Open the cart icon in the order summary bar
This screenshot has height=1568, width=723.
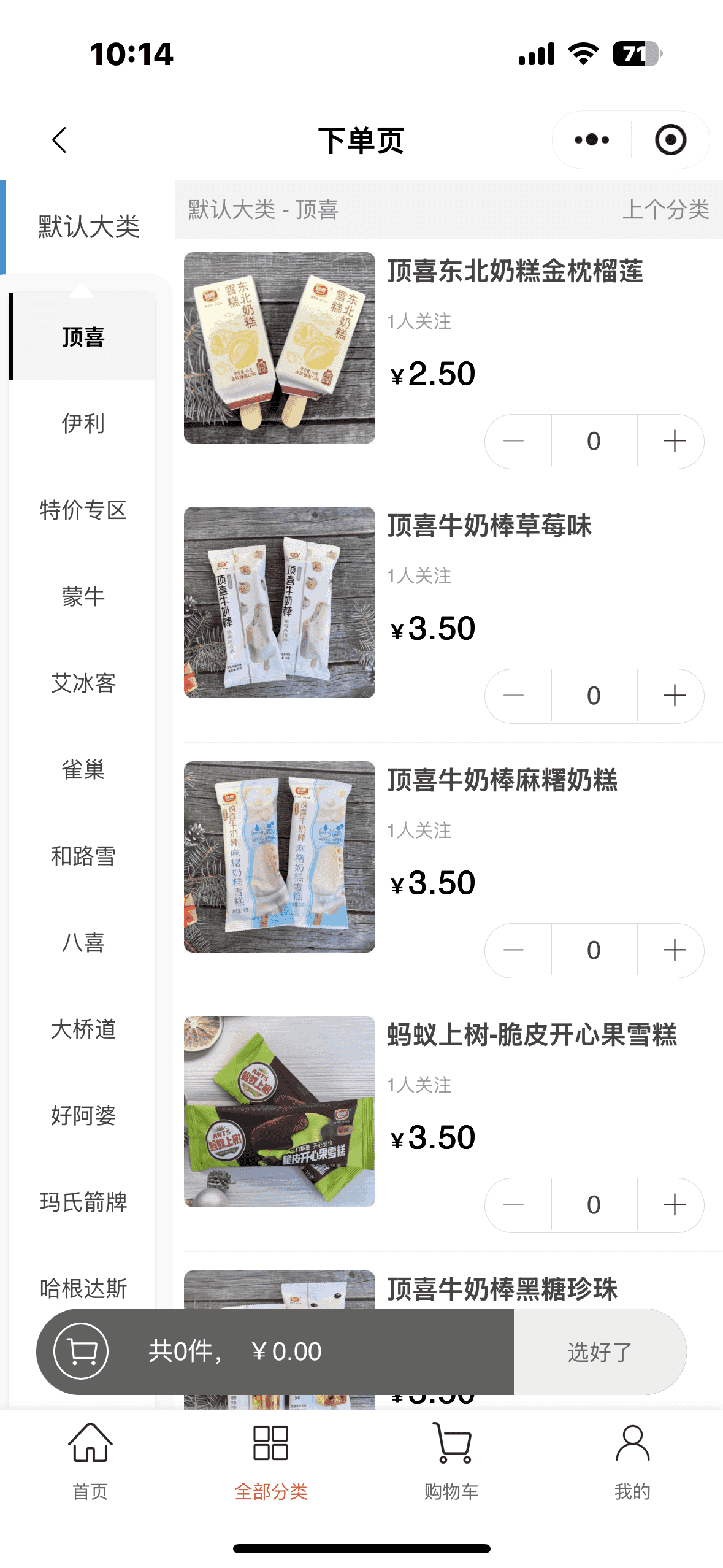pyautogui.click(x=81, y=1351)
